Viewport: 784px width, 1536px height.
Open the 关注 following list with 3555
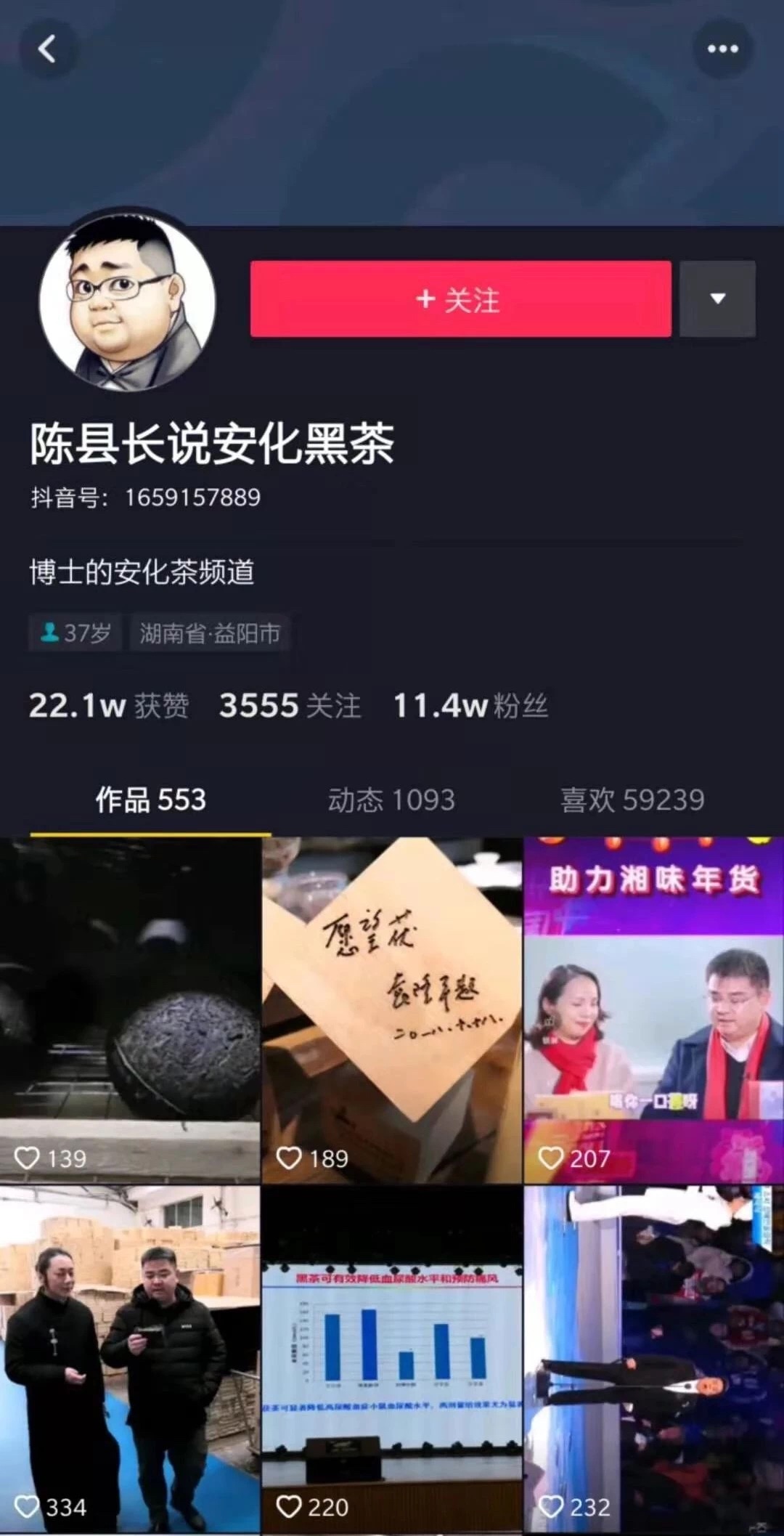click(290, 706)
